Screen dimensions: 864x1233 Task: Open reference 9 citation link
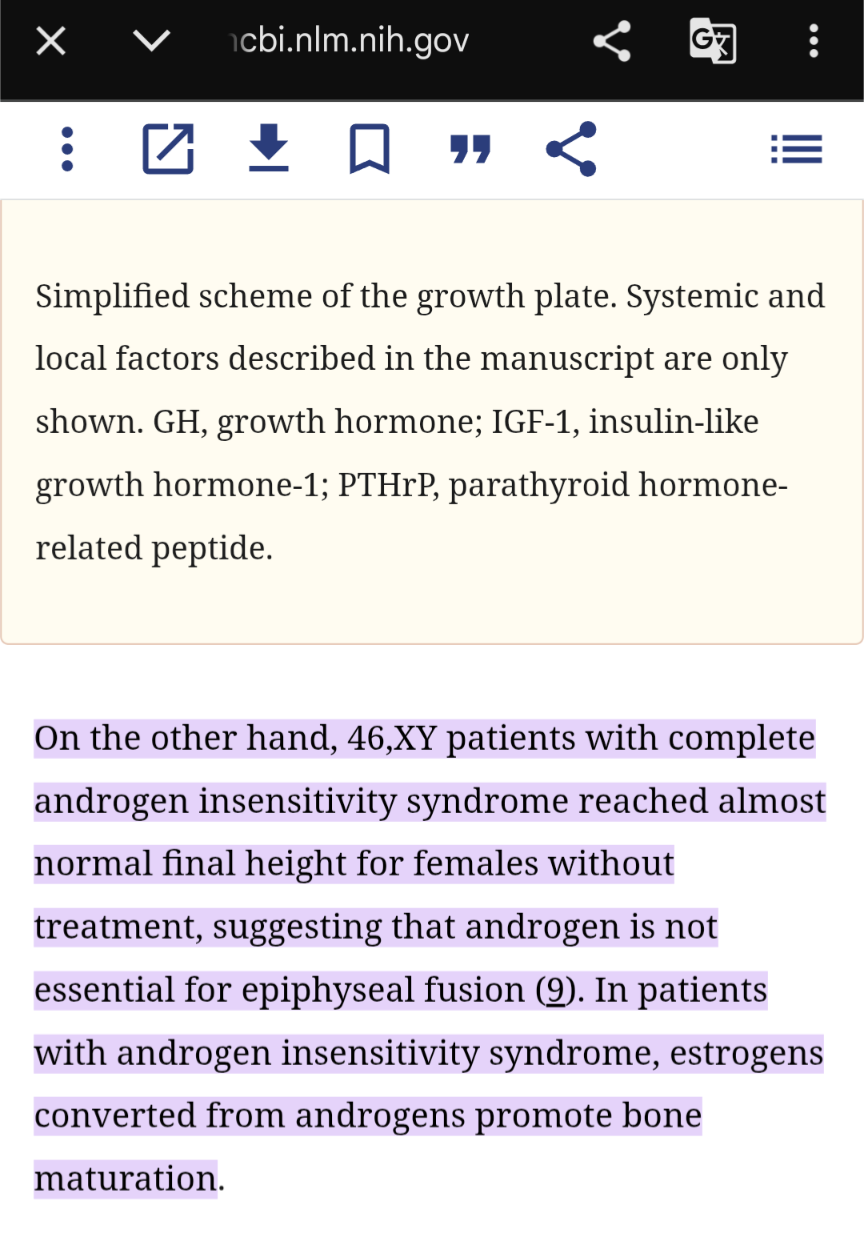(554, 990)
